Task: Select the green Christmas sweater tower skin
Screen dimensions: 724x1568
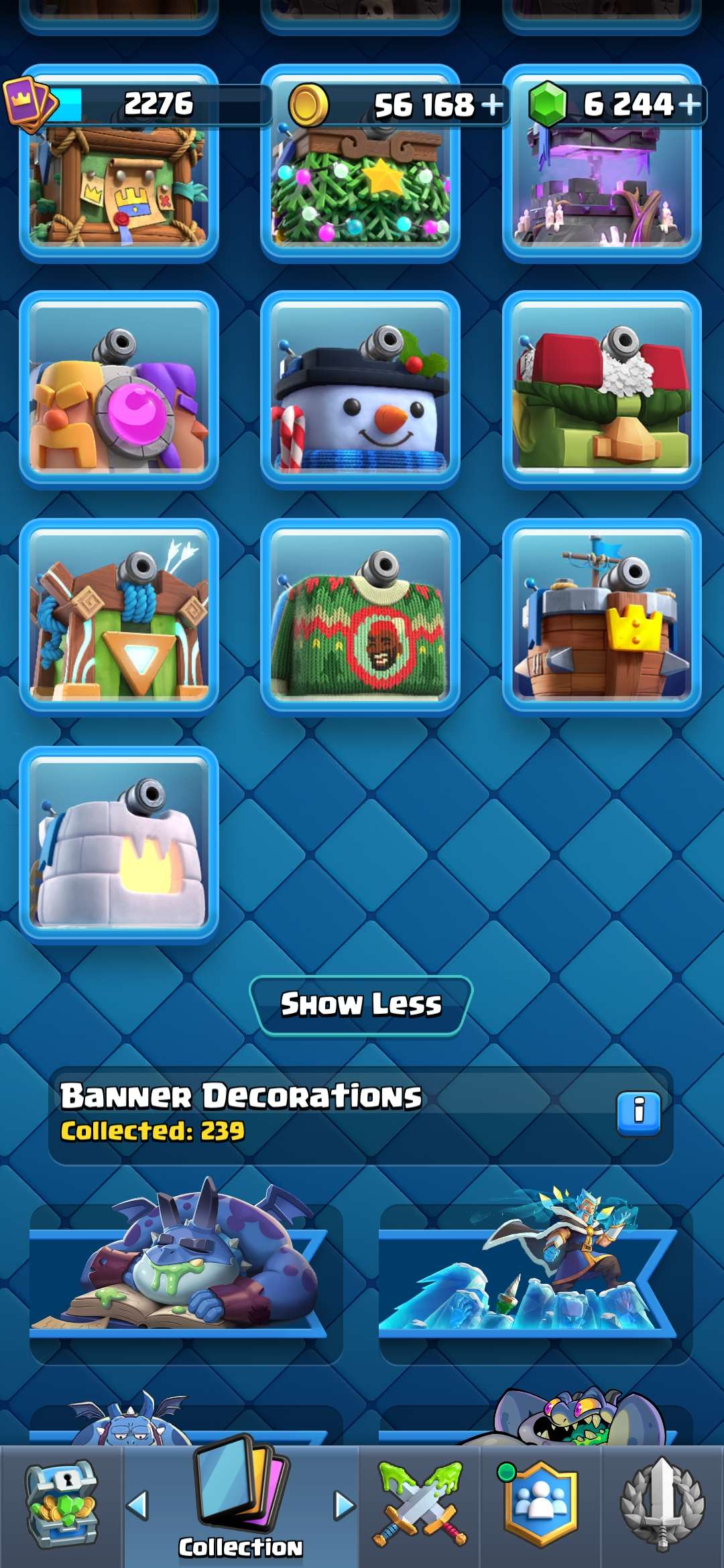Action: point(360,618)
